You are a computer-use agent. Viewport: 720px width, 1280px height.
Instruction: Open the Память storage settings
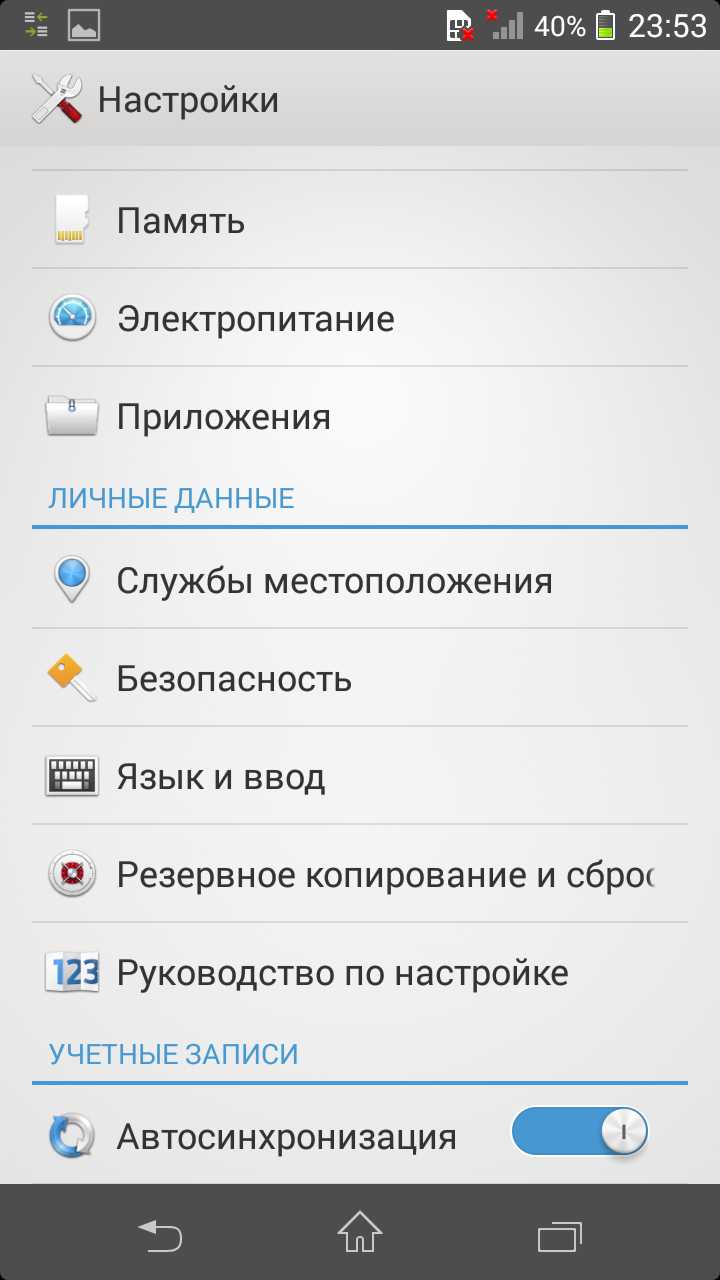[360, 220]
